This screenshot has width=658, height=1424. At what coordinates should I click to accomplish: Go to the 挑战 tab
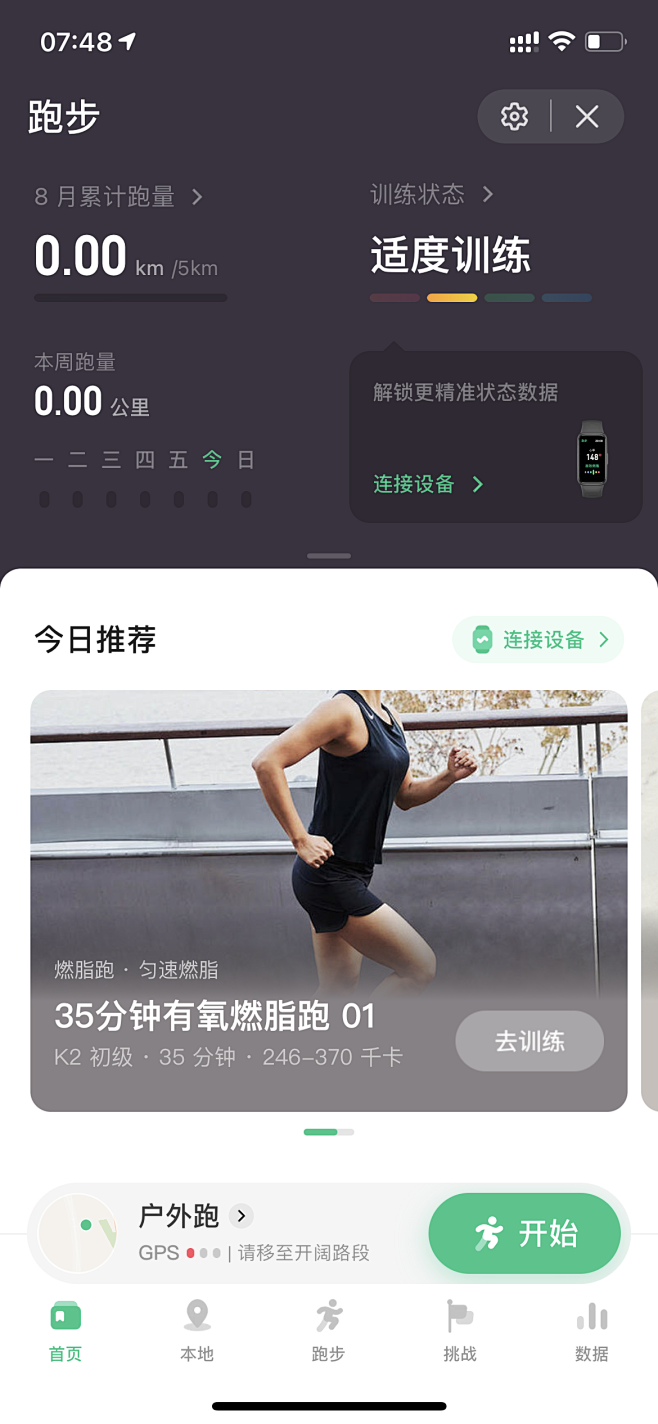(x=460, y=1331)
